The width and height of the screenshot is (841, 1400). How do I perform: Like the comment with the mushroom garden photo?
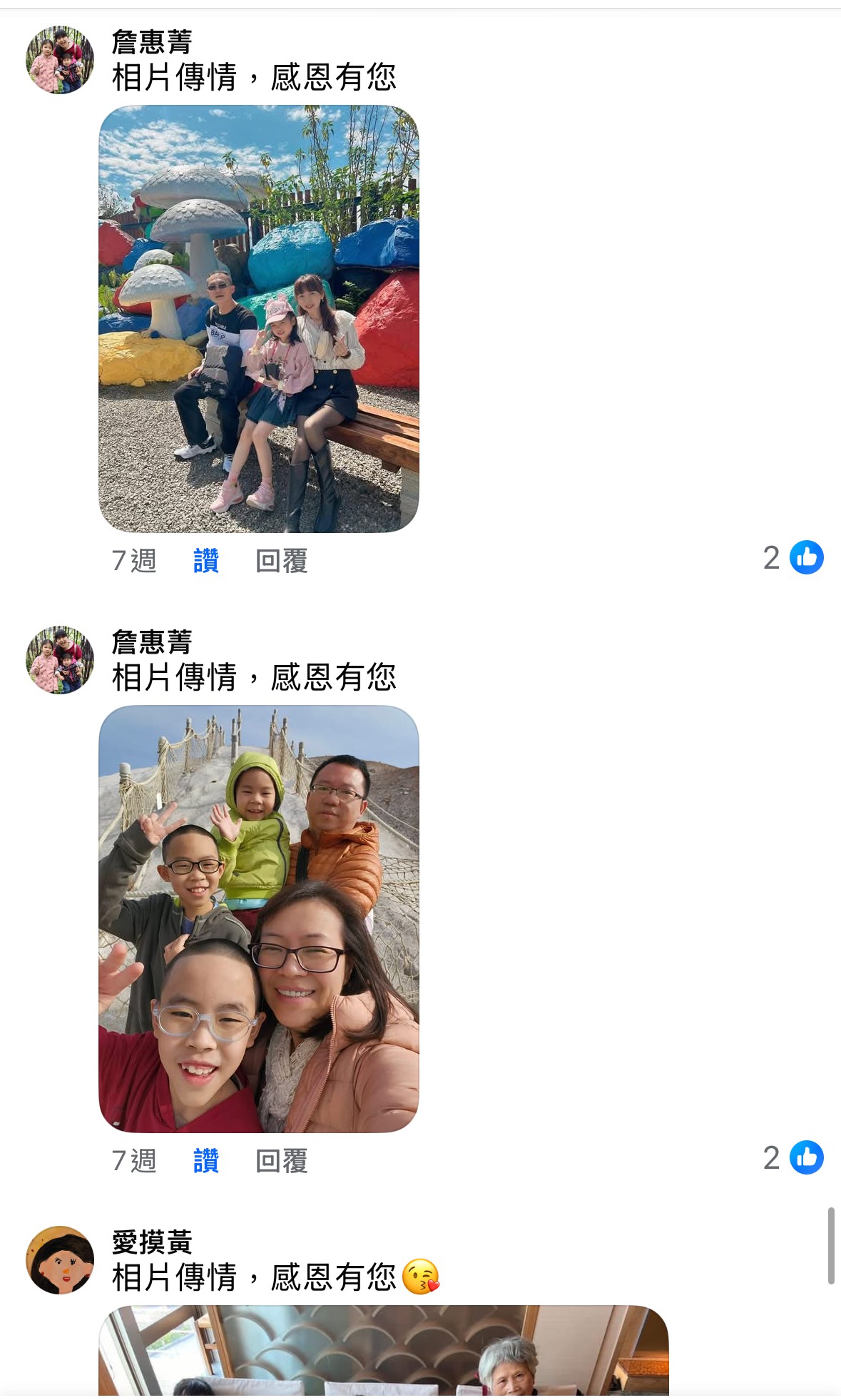[205, 561]
